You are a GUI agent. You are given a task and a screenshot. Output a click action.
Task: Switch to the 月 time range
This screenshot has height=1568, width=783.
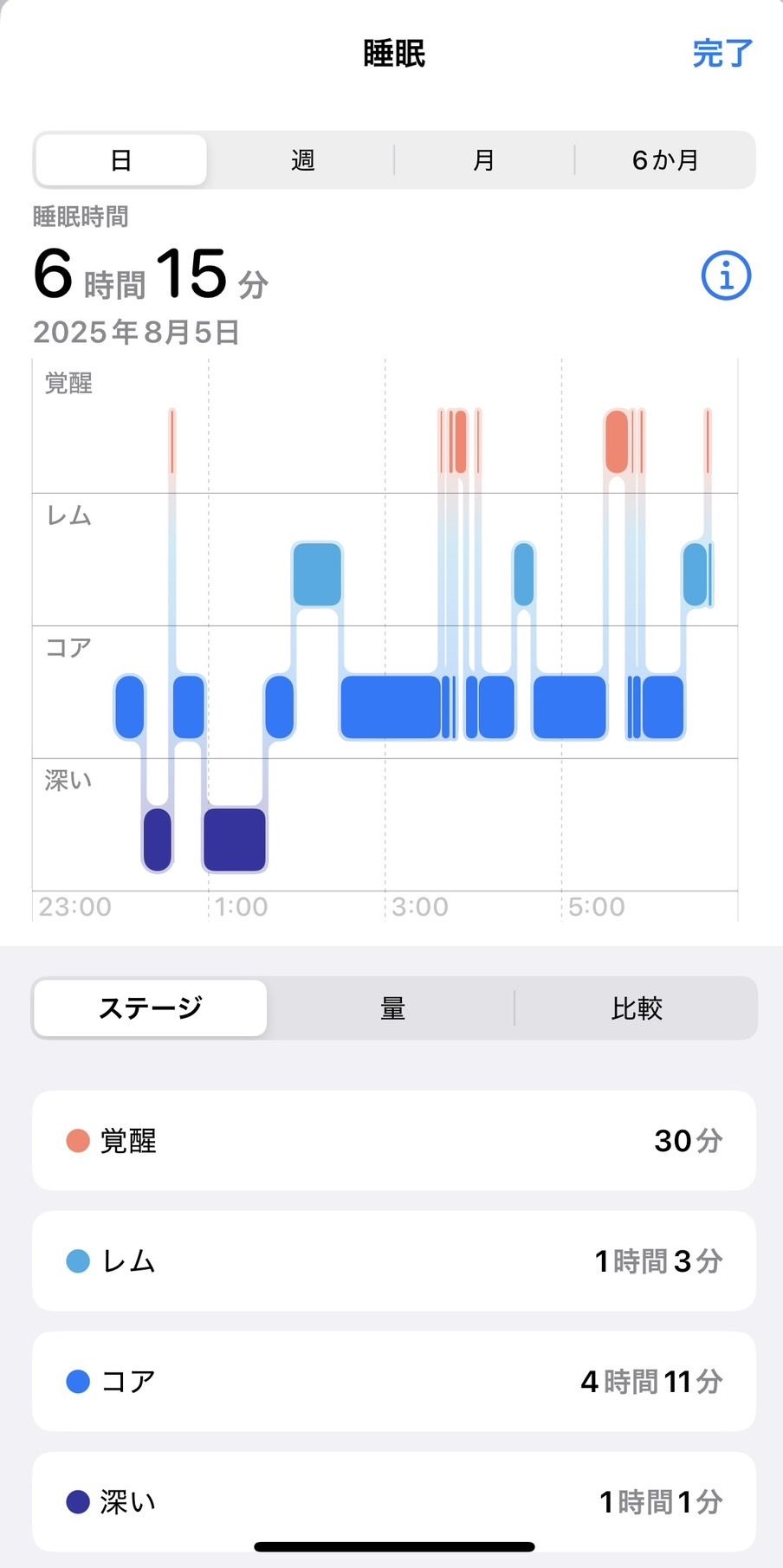[483, 160]
